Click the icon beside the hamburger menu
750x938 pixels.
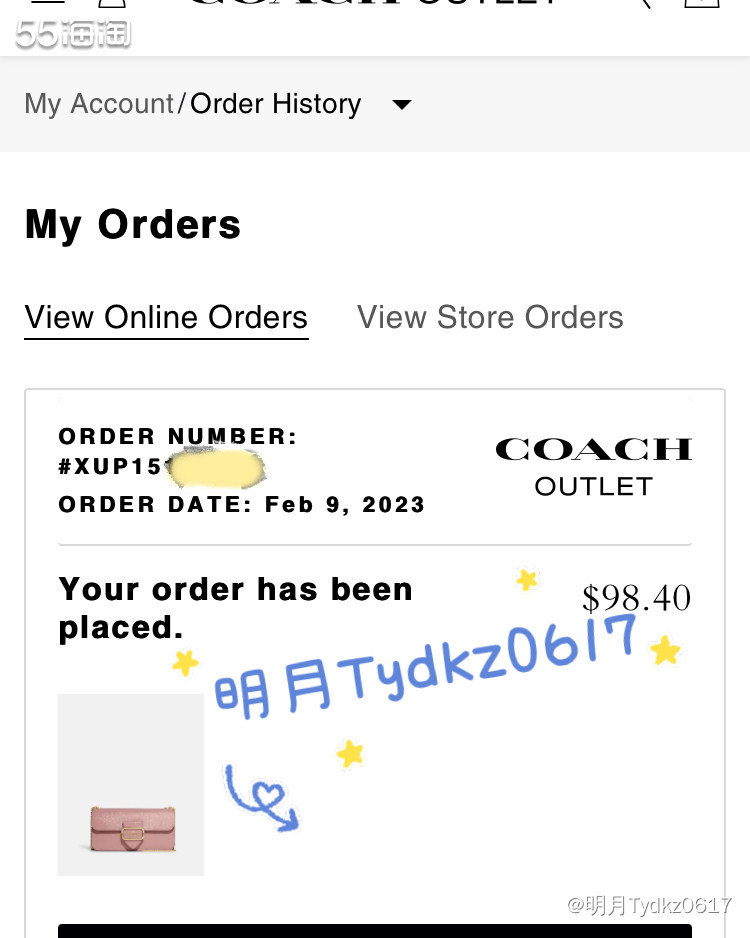click(110, 5)
